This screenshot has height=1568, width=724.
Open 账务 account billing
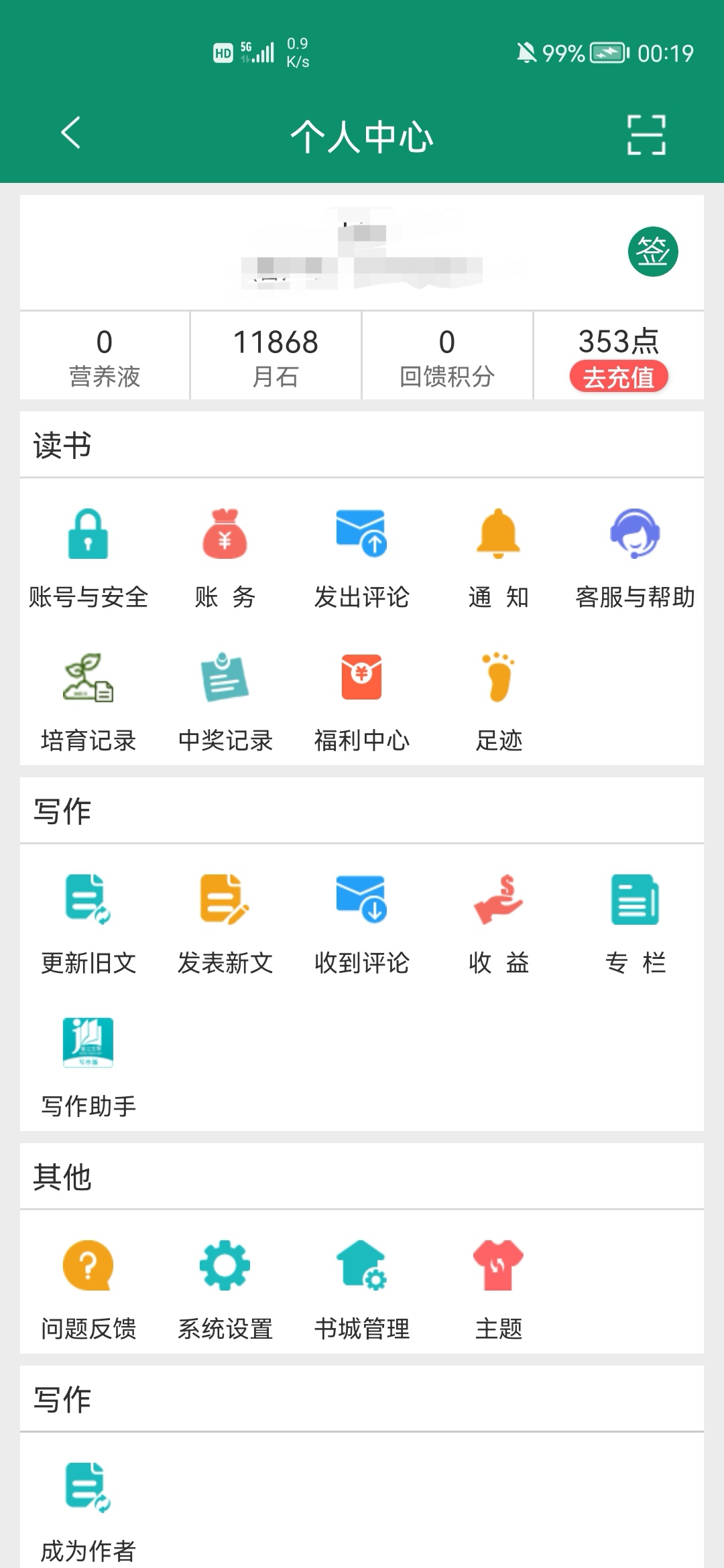coord(225,558)
